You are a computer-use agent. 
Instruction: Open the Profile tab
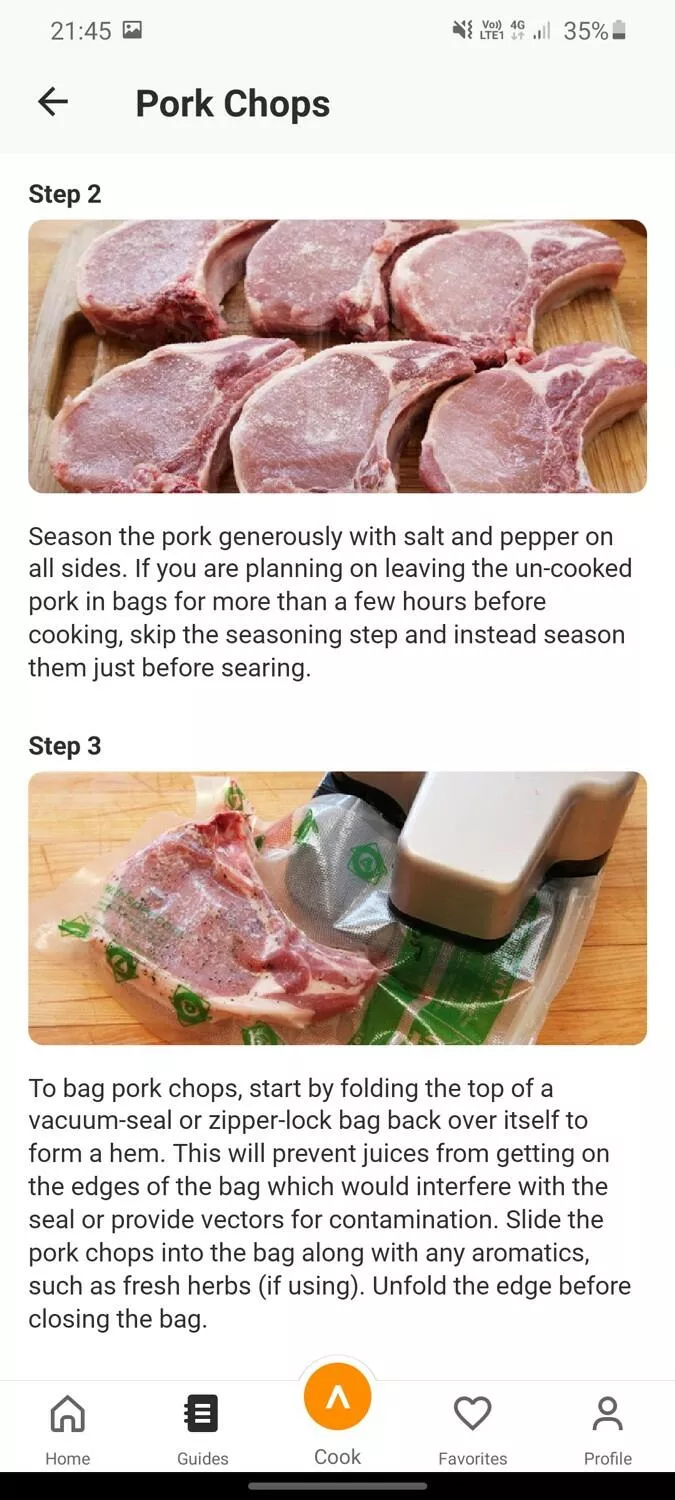point(608,1430)
